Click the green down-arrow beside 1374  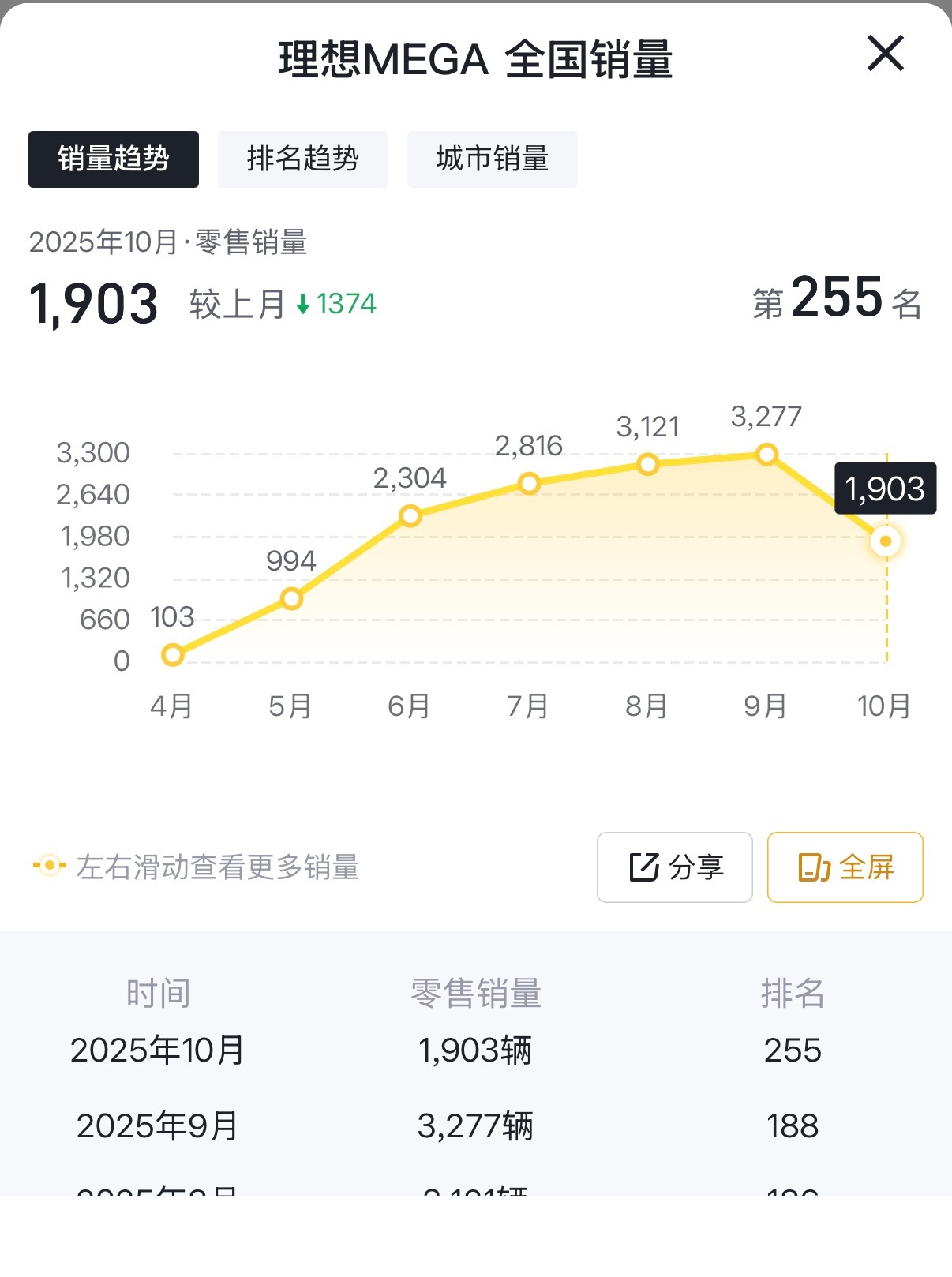(x=302, y=304)
